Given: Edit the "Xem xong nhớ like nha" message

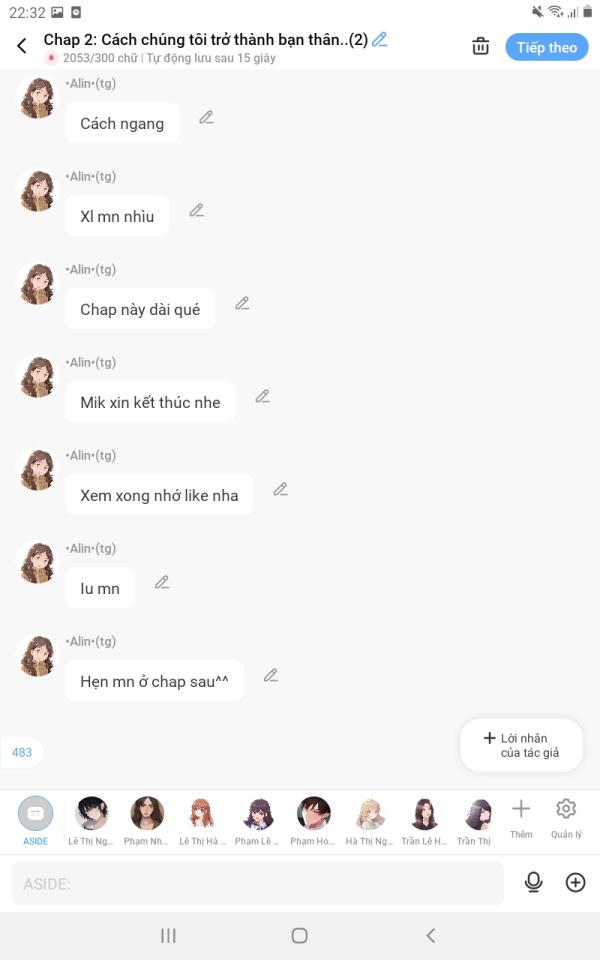Looking at the screenshot, I should (280, 489).
